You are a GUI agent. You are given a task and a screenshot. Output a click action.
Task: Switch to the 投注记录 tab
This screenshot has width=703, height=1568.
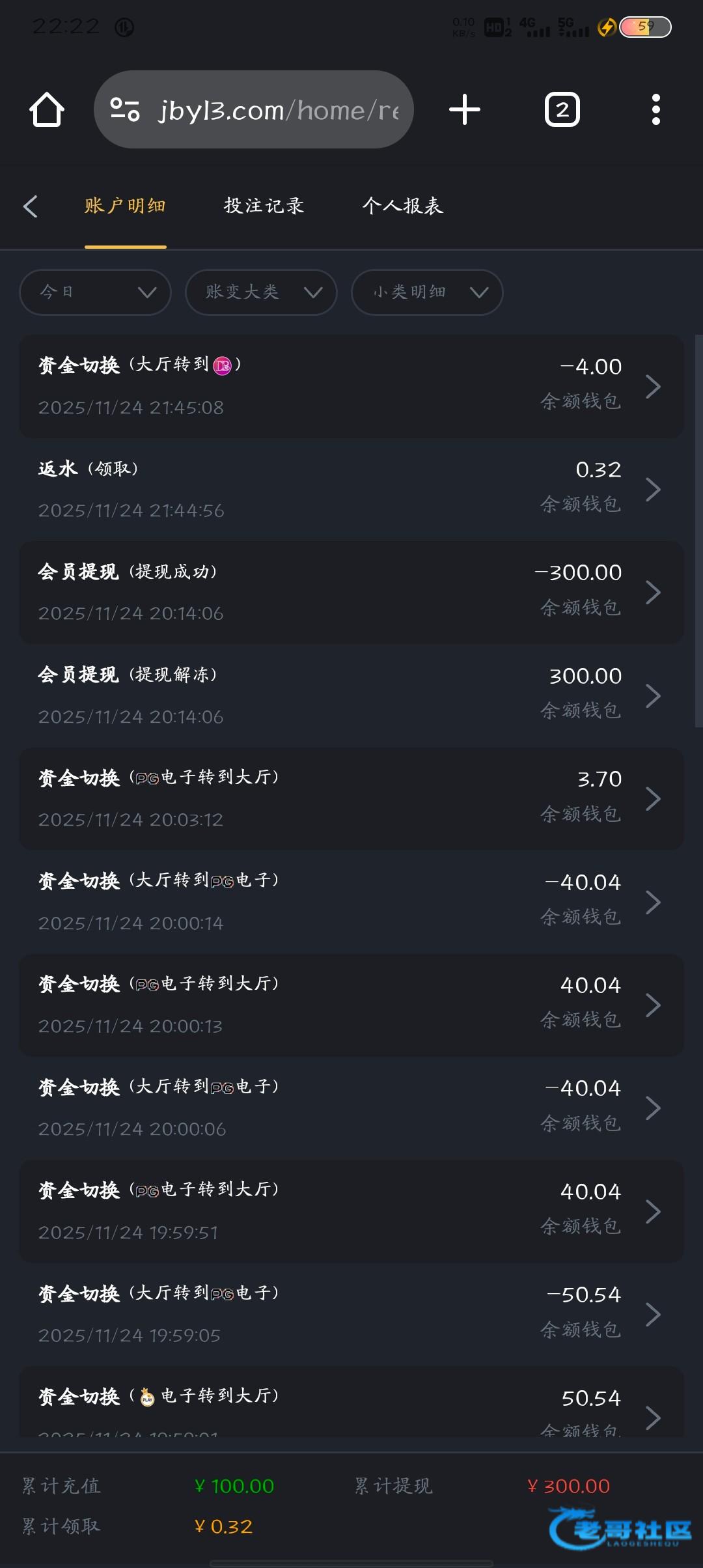pyautogui.click(x=264, y=206)
